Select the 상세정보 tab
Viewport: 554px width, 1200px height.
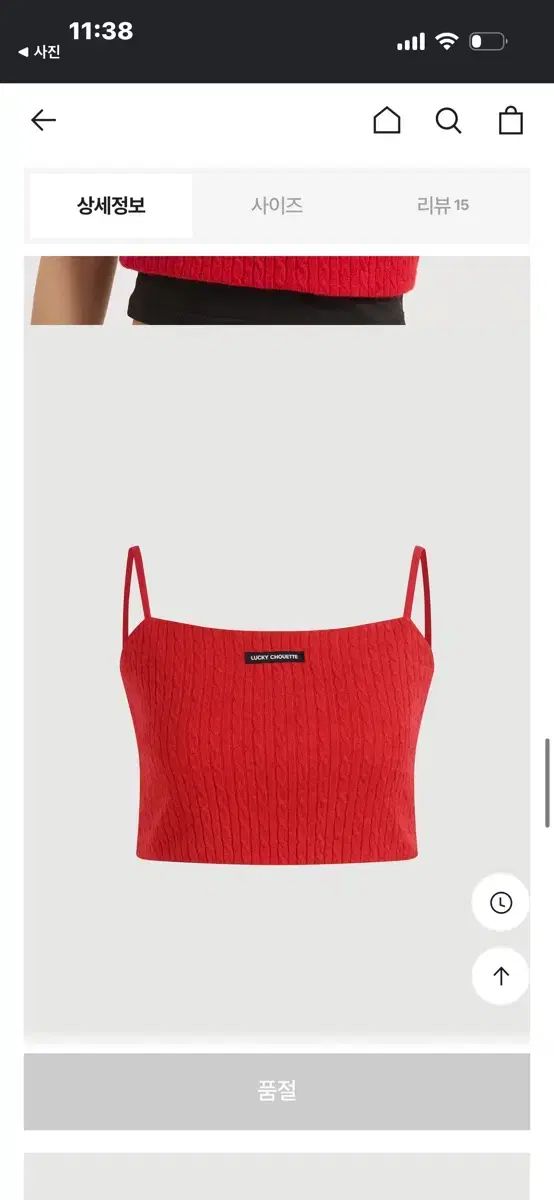(111, 206)
